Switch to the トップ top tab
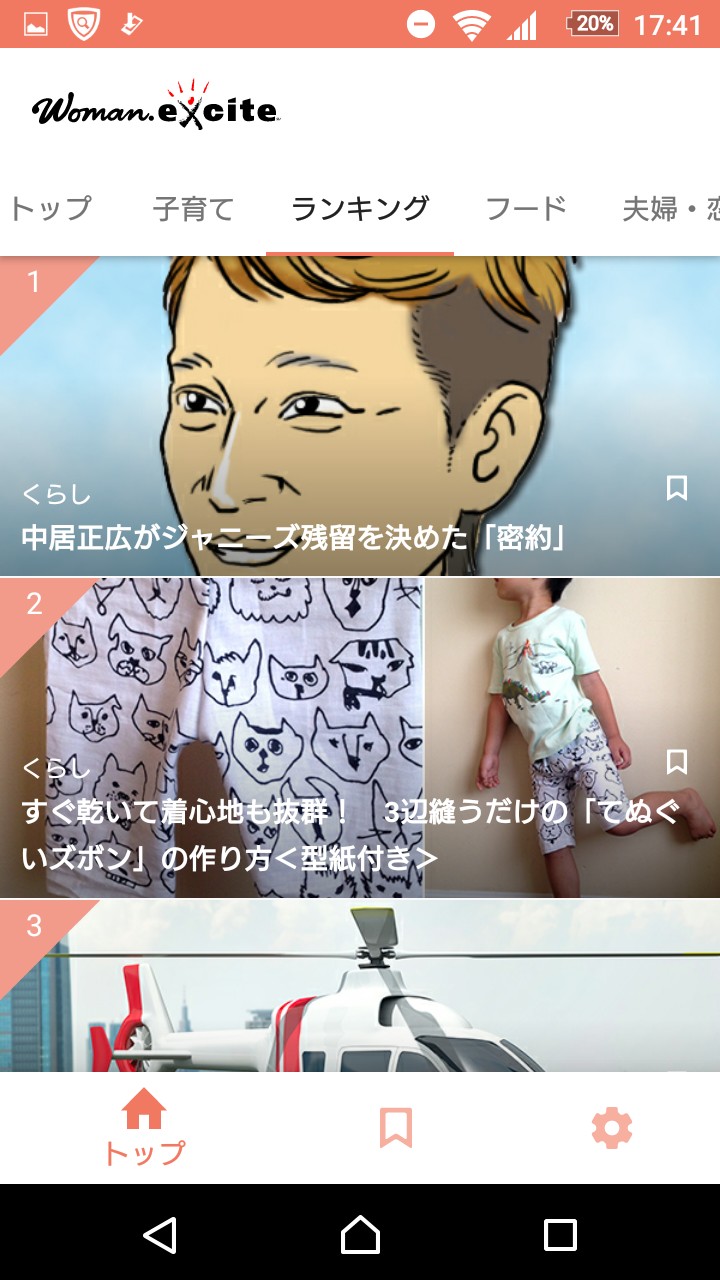Screen dimensions: 720x1280 click(50, 209)
